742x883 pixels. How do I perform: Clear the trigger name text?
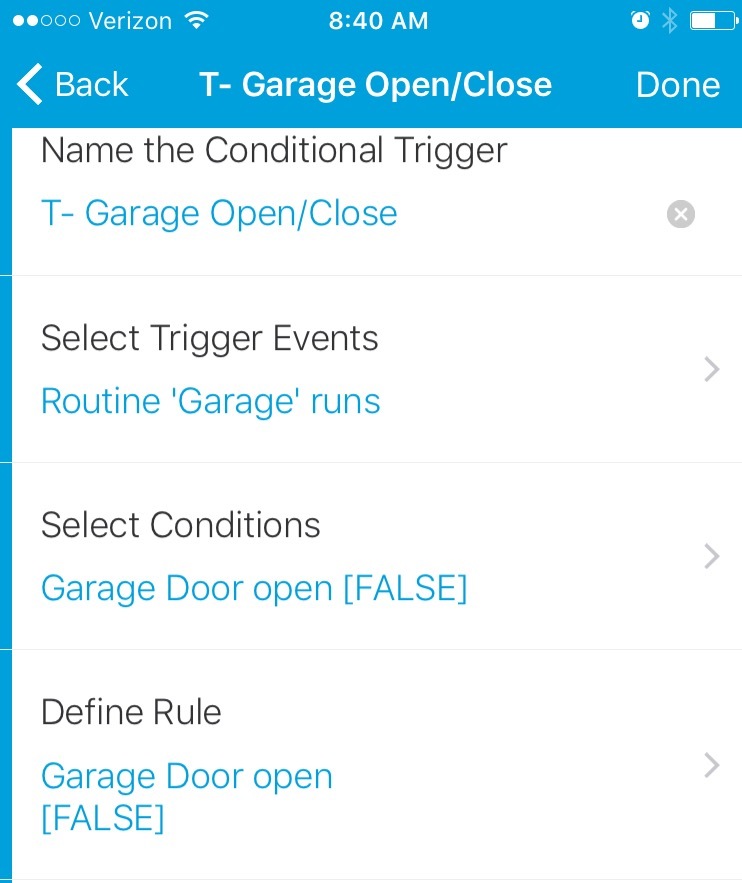681,214
